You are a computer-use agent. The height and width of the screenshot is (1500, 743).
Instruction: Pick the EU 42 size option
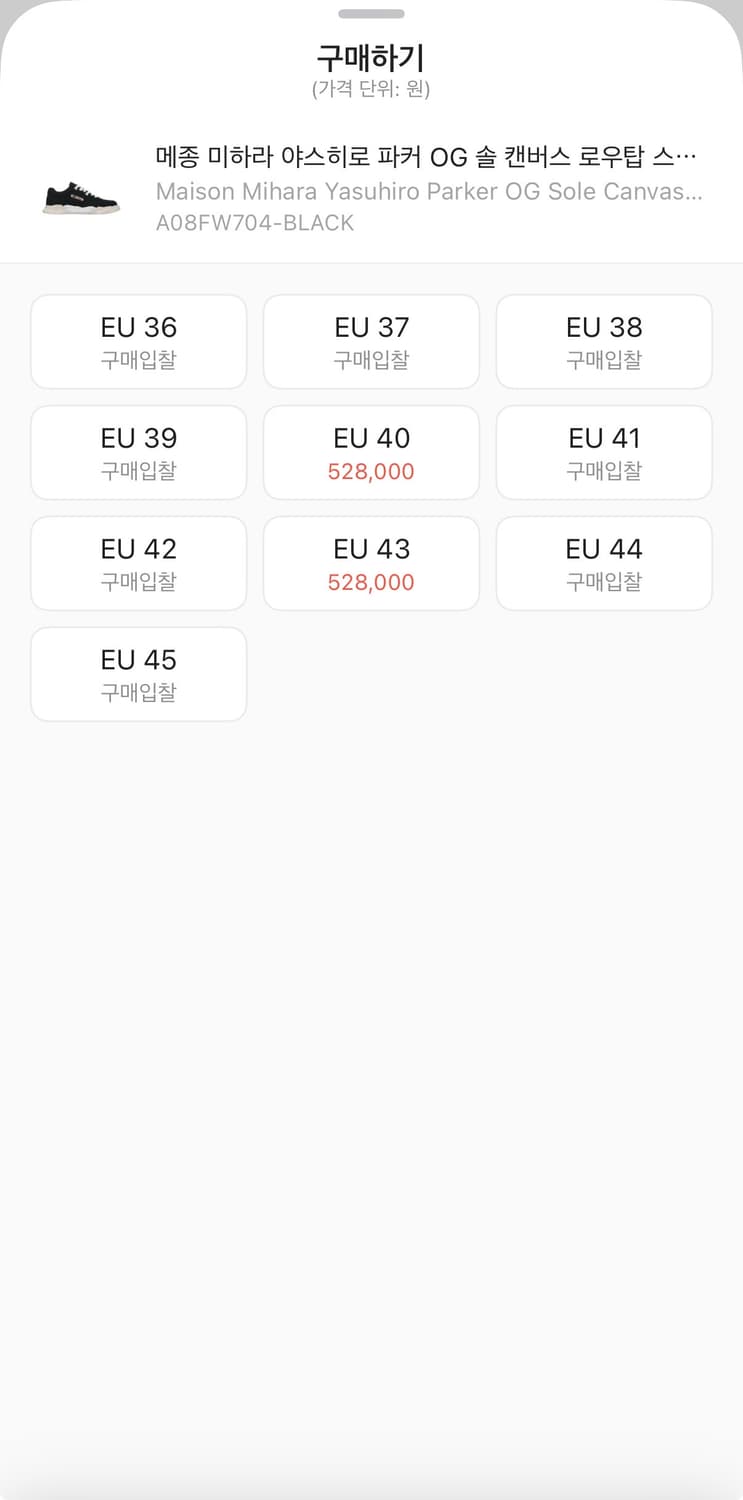tap(139, 563)
